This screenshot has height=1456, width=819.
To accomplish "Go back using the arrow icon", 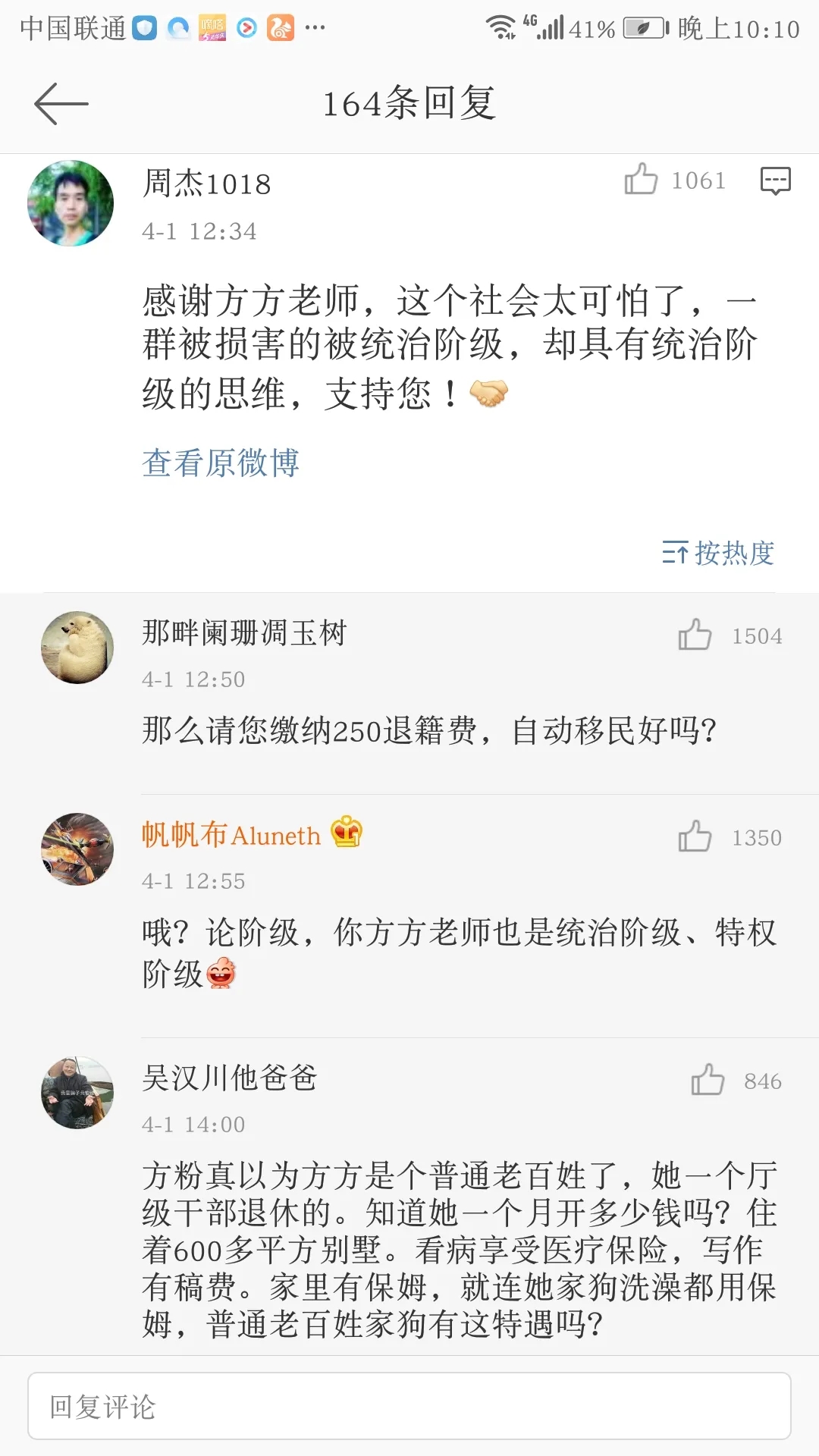I will click(x=61, y=104).
